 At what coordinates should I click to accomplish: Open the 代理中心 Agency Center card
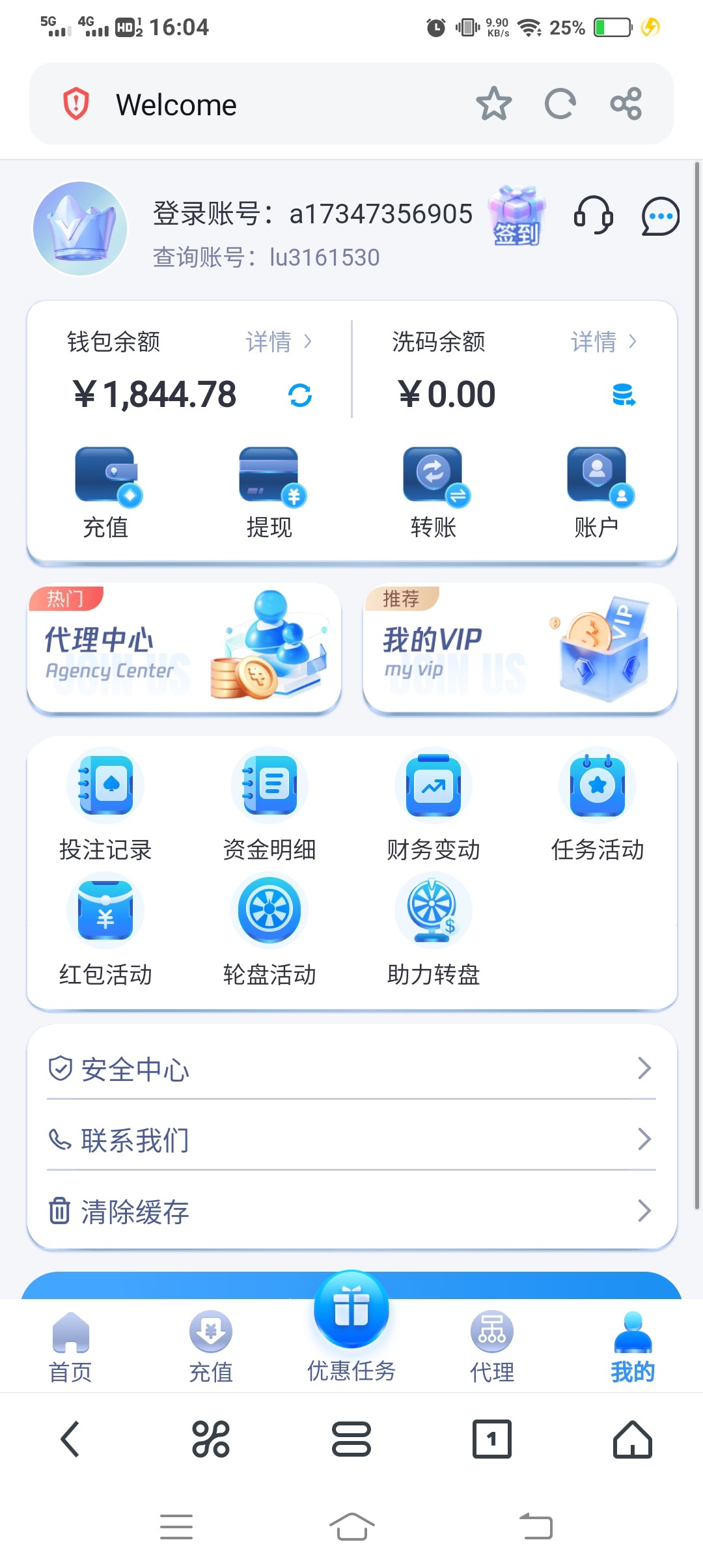[x=184, y=648]
